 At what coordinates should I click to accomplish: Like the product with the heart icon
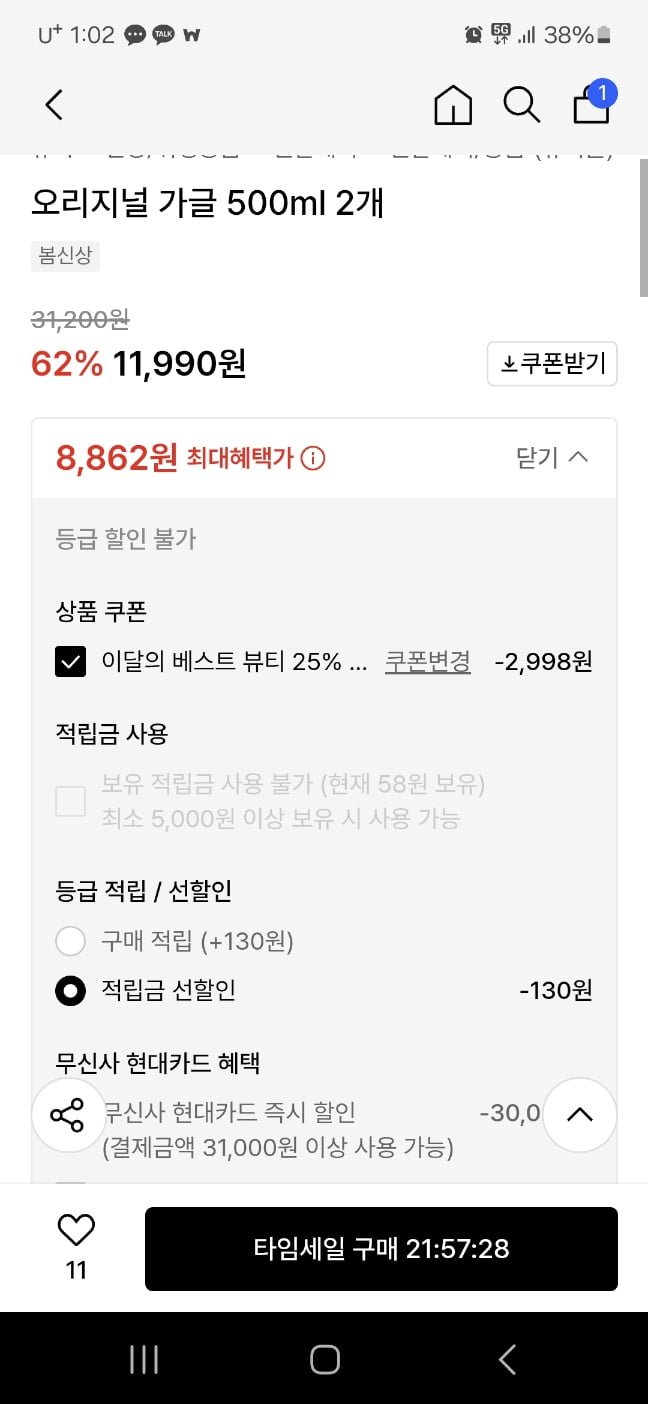pos(76,1230)
